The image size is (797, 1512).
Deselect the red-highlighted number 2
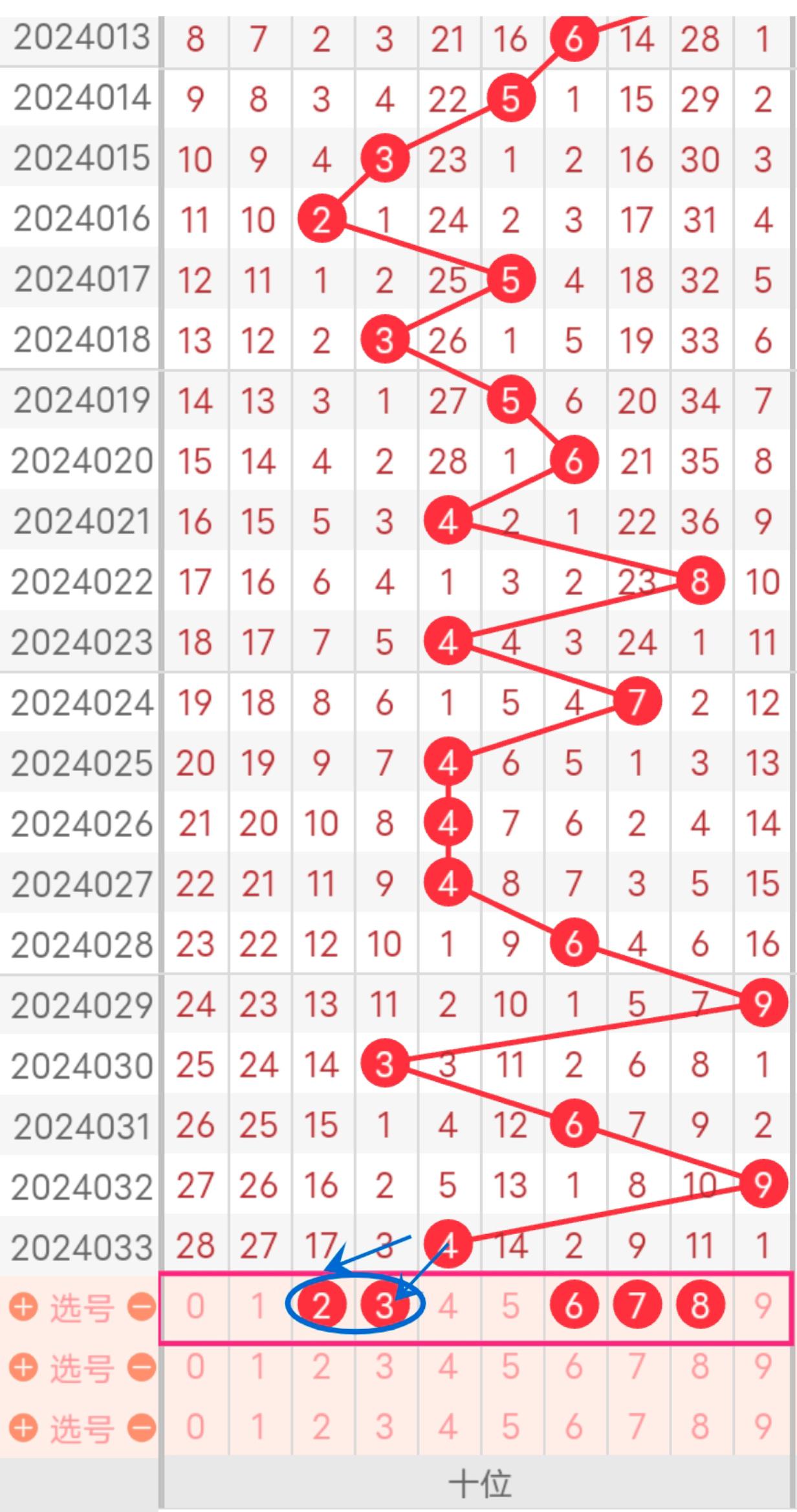[322, 1306]
